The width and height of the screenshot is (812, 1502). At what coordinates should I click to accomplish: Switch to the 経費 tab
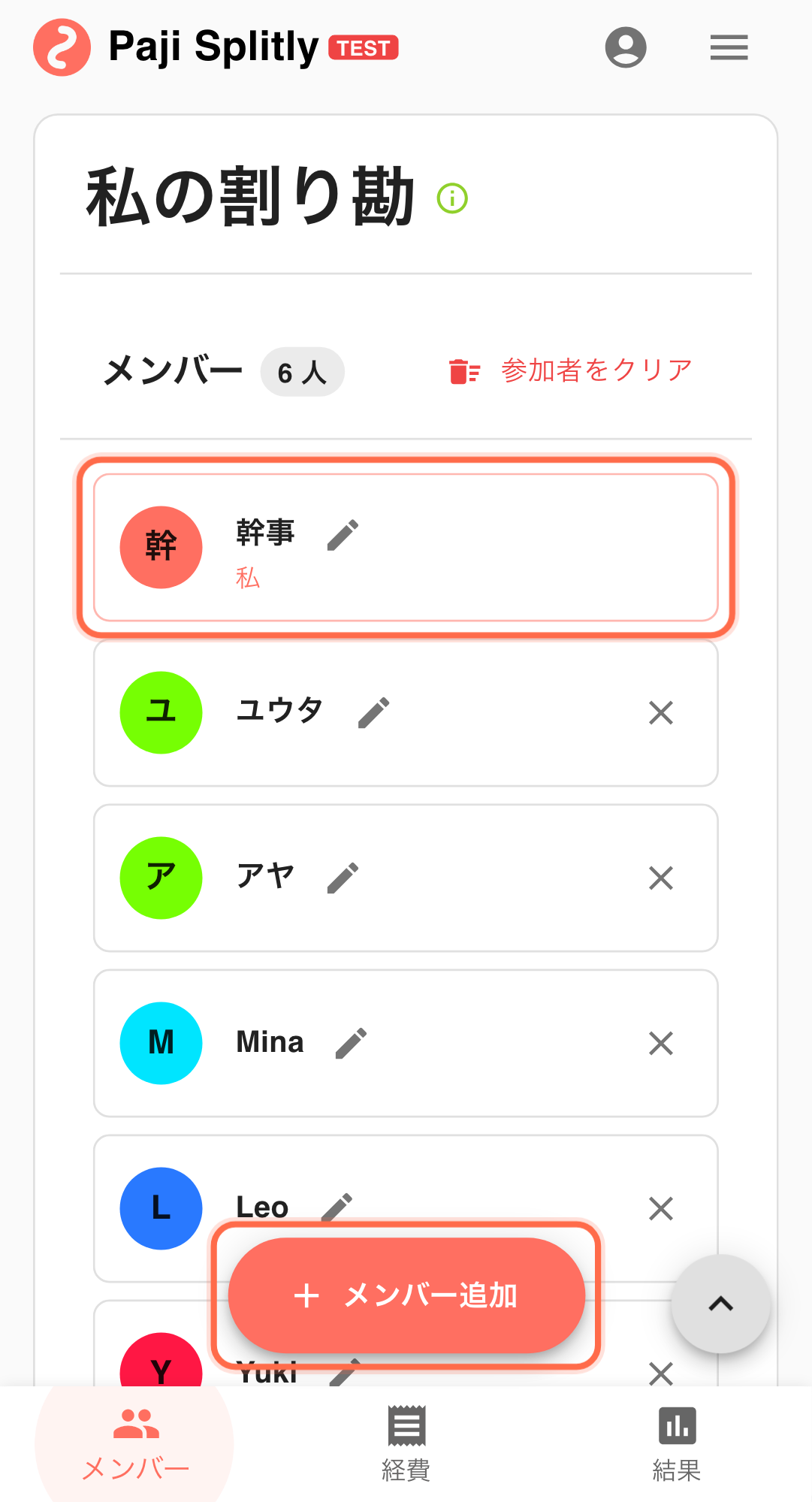[406, 1444]
